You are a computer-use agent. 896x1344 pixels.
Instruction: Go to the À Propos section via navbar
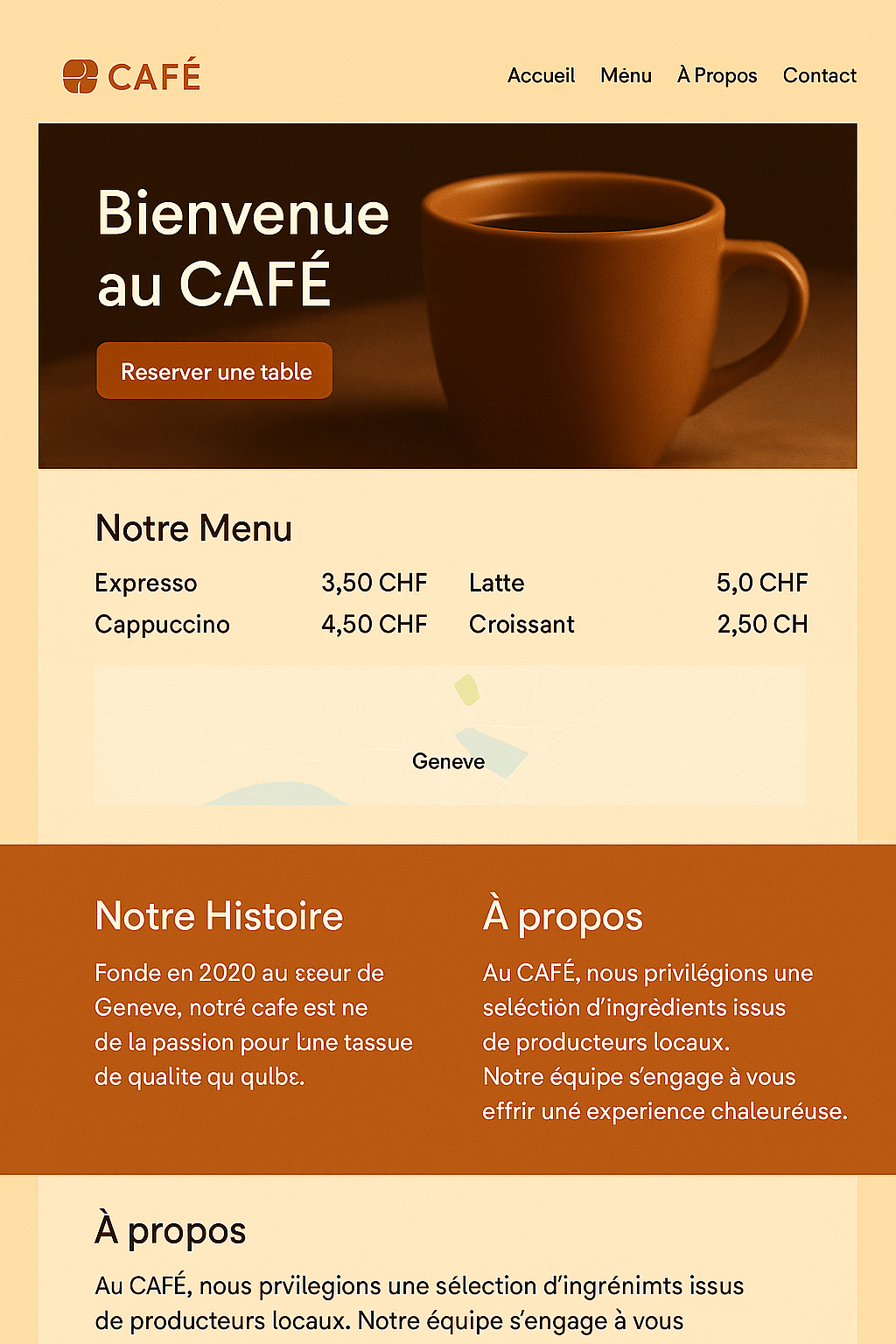(716, 76)
